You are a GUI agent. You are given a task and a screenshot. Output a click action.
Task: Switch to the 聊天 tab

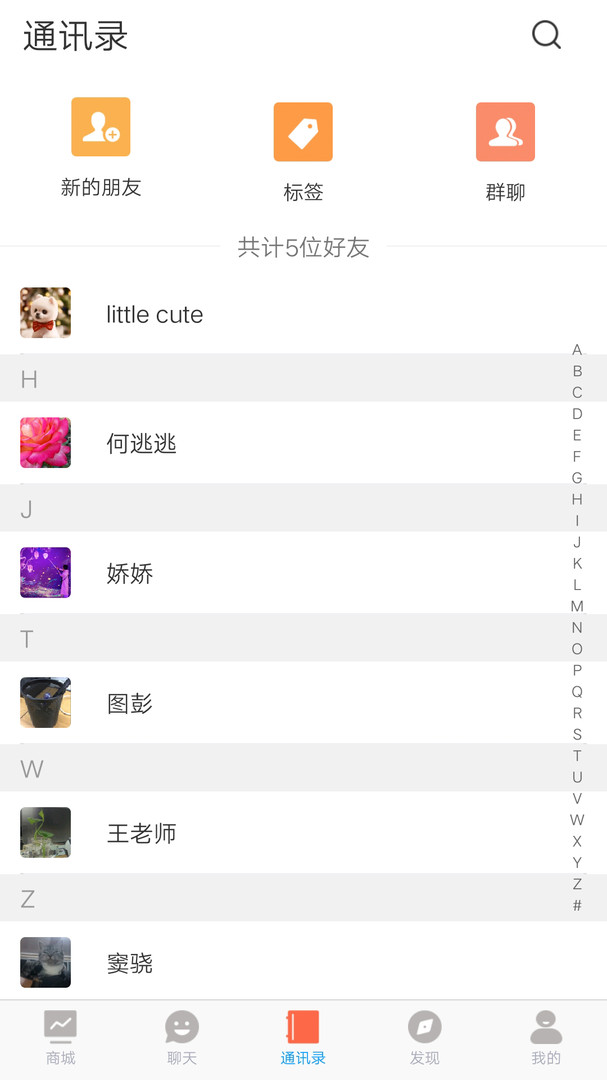click(x=182, y=1037)
